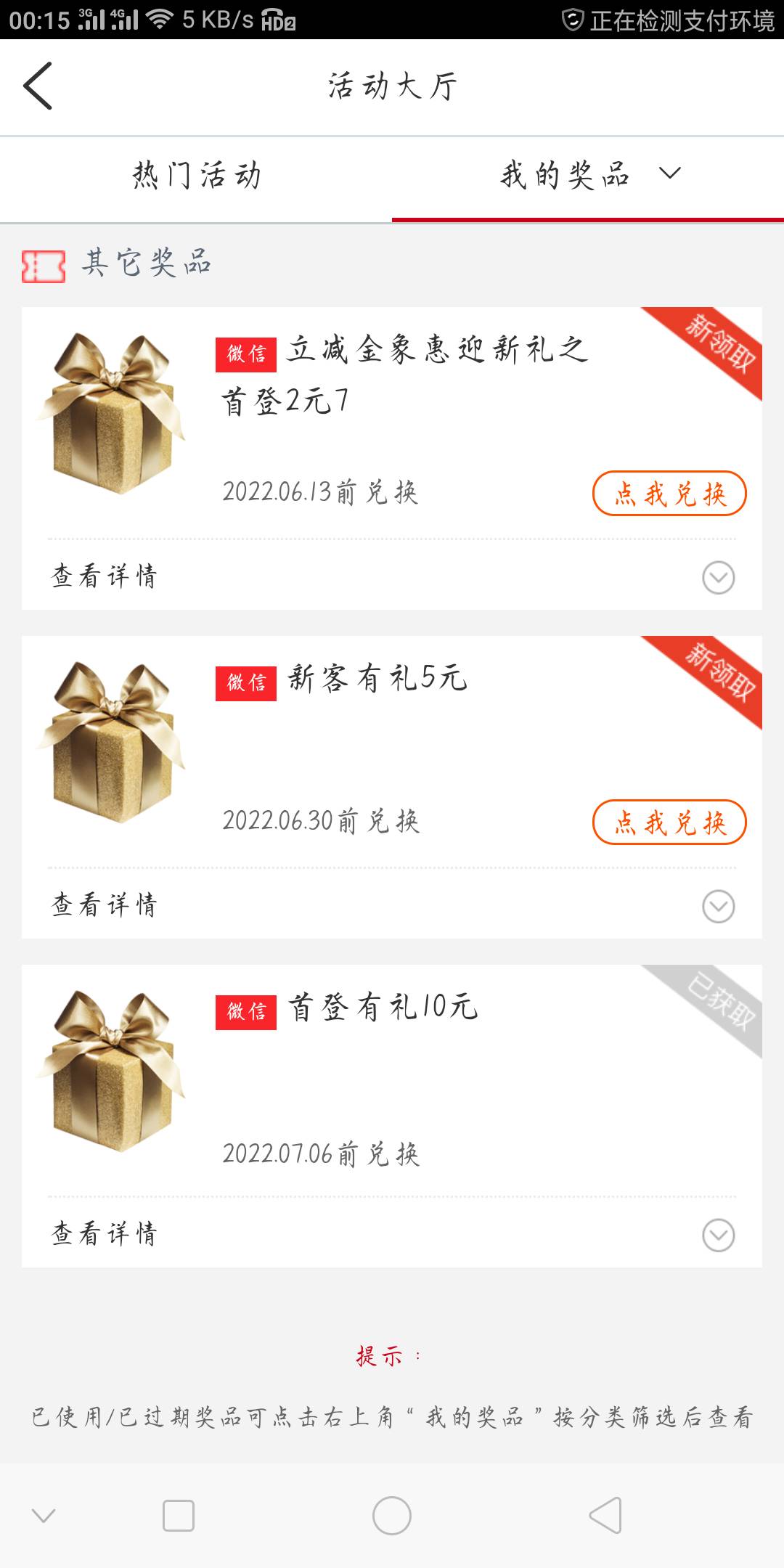The width and height of the screenshot is (784, 1568).
Task: Expand details for 立减金象惠迎新礼之首登2元7
Action: coord(718,578)
